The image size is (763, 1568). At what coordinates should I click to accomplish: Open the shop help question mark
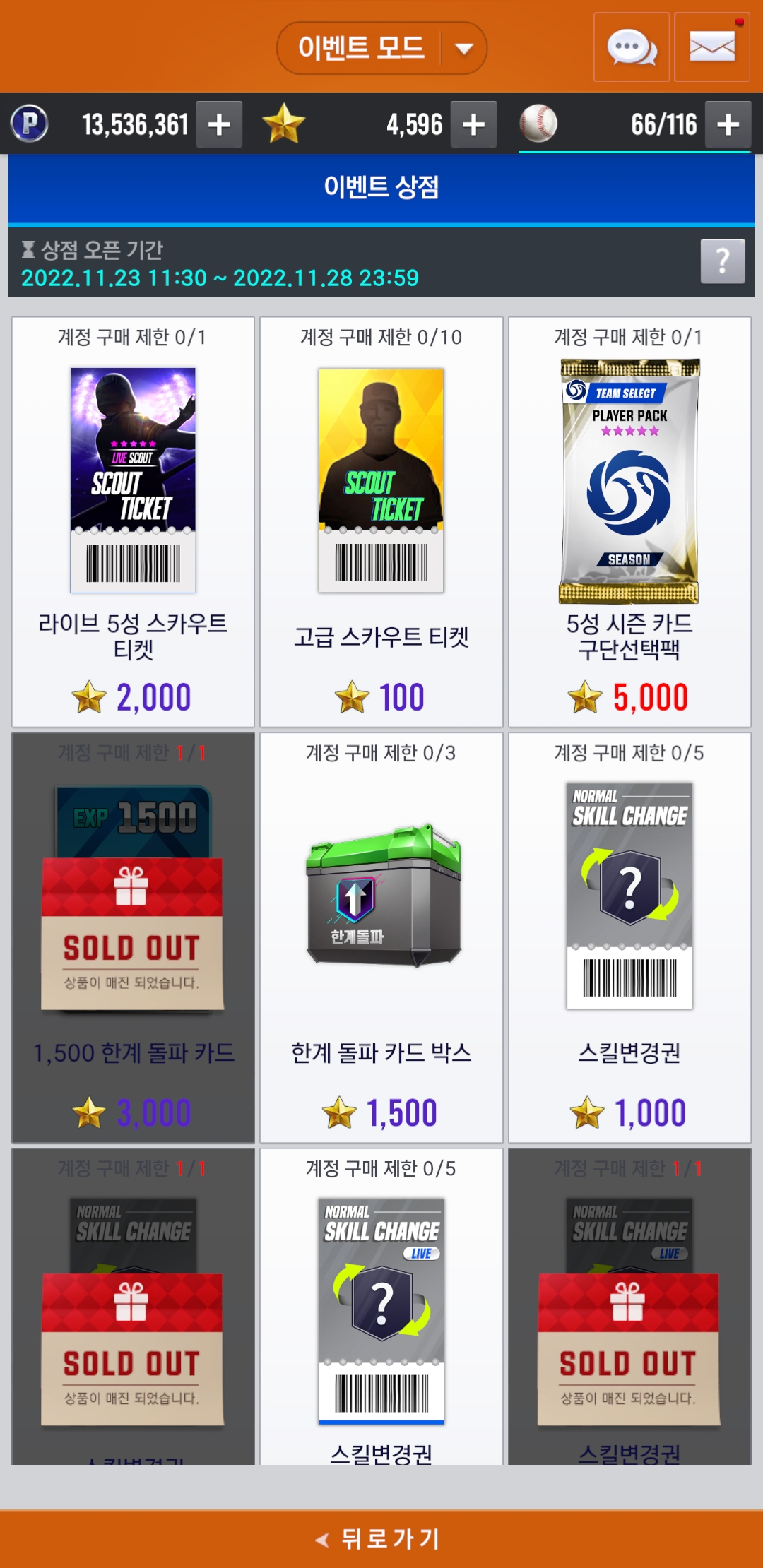coord(722,261)
